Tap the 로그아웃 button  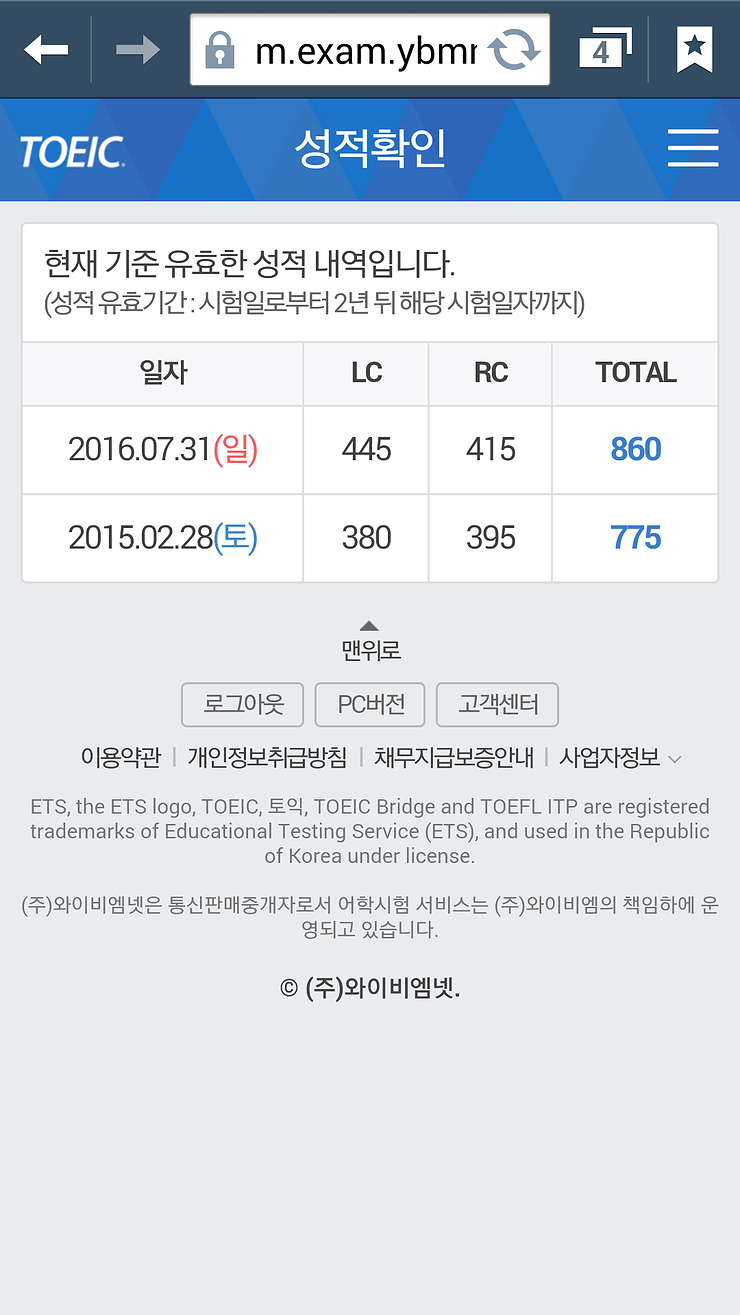244,705
